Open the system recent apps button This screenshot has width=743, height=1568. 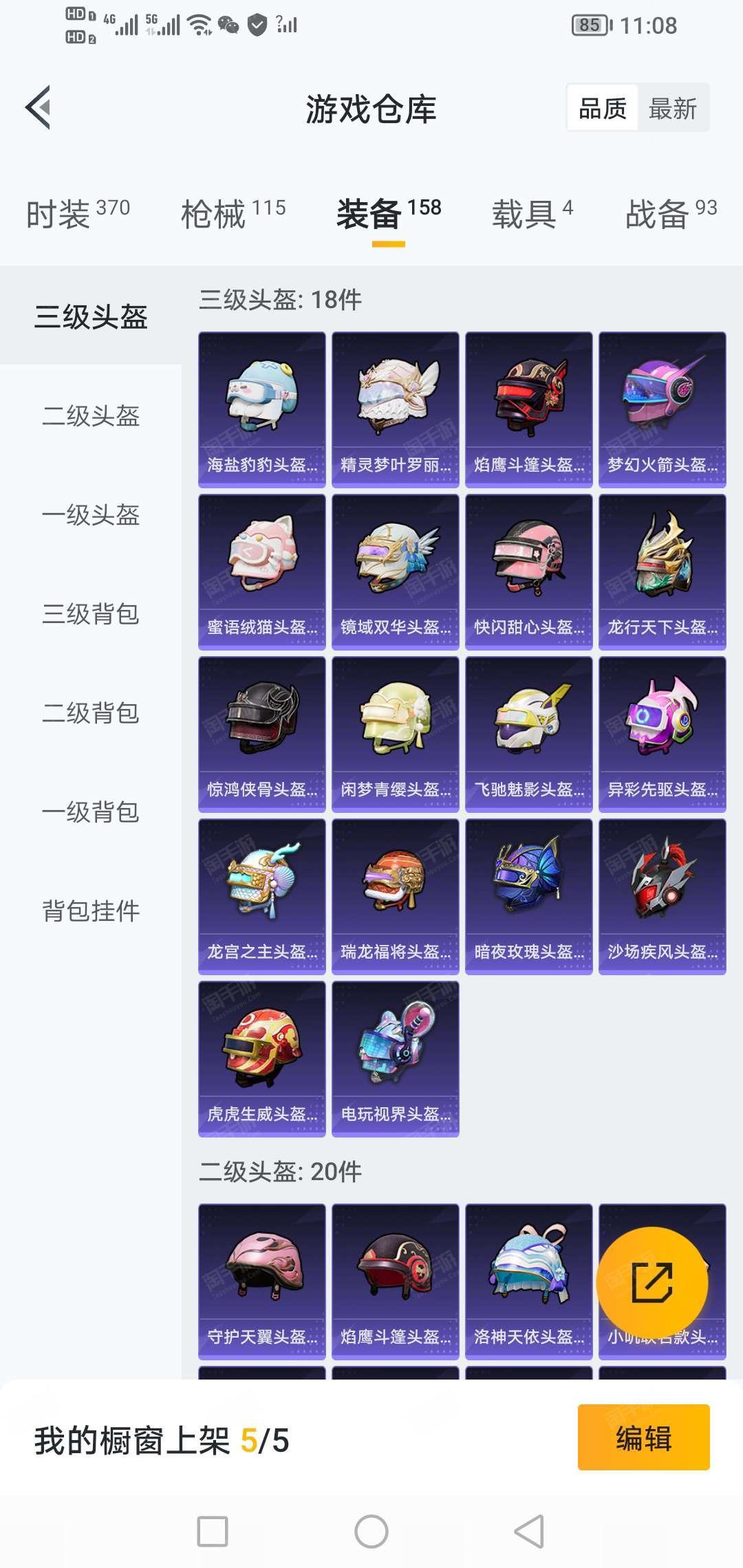(213, 1532)
